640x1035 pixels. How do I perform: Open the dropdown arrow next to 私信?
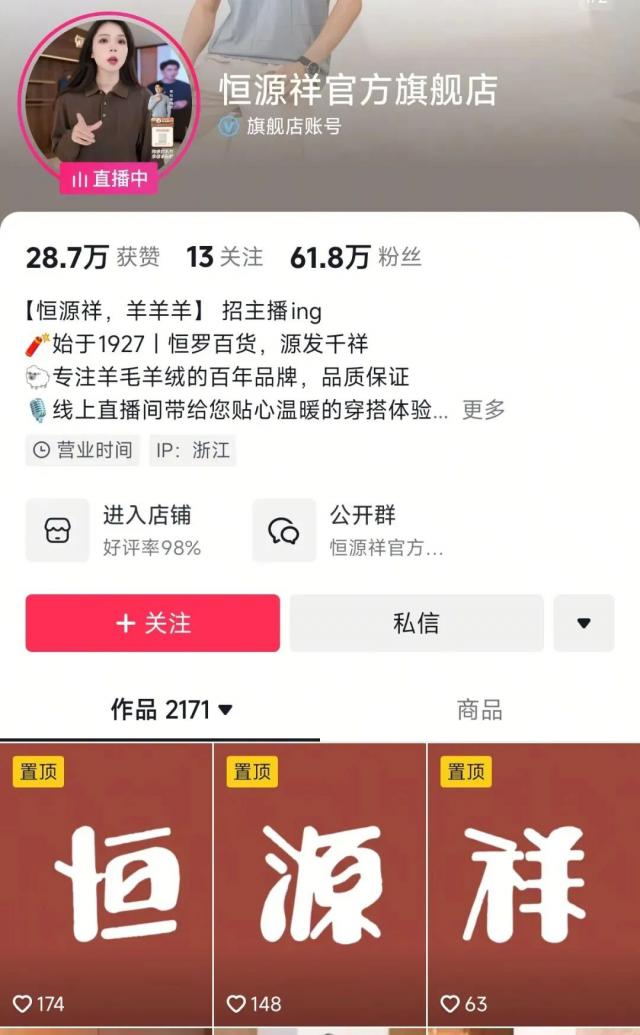584,623
